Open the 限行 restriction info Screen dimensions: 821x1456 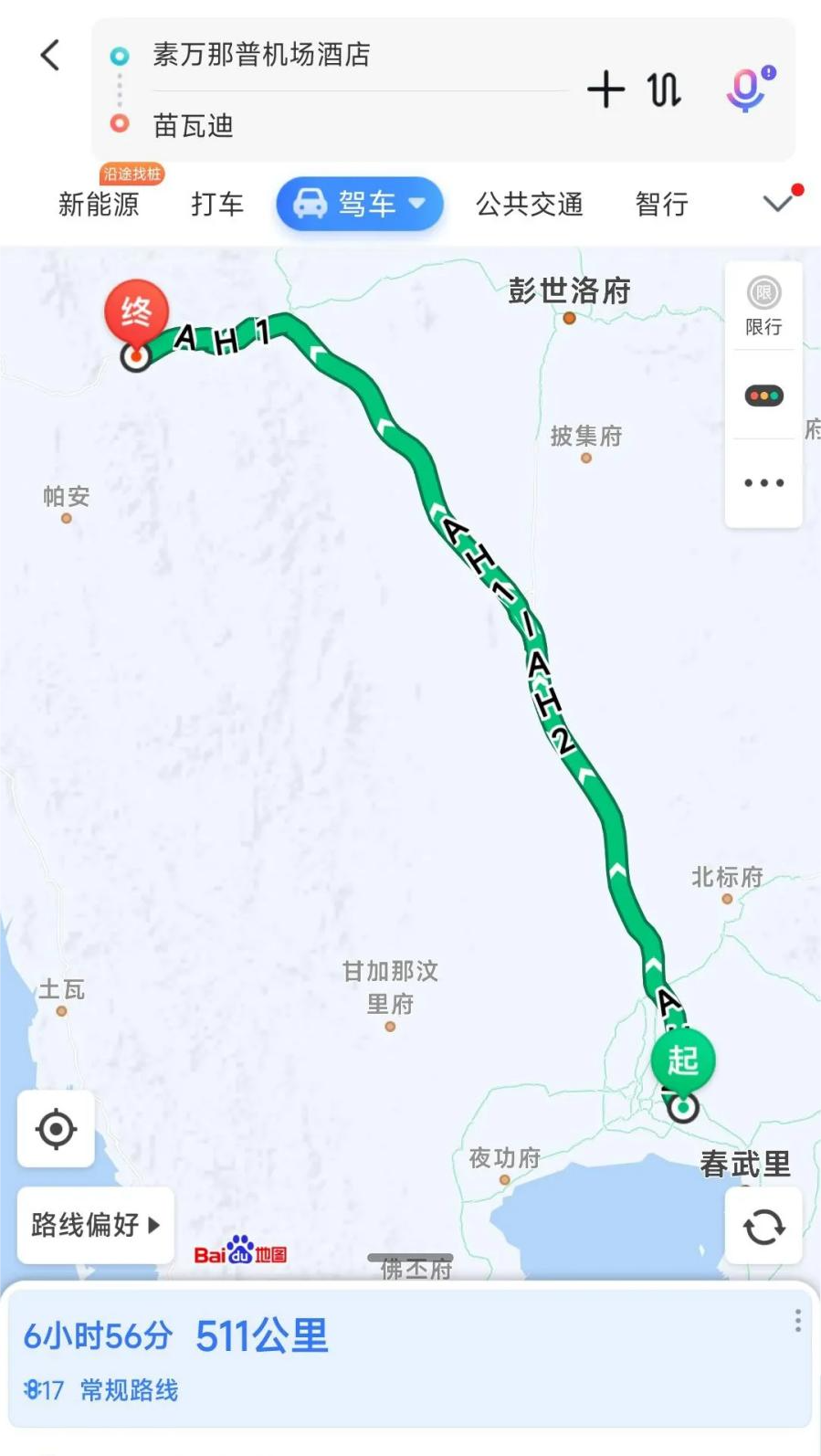[x=763, y=306]
